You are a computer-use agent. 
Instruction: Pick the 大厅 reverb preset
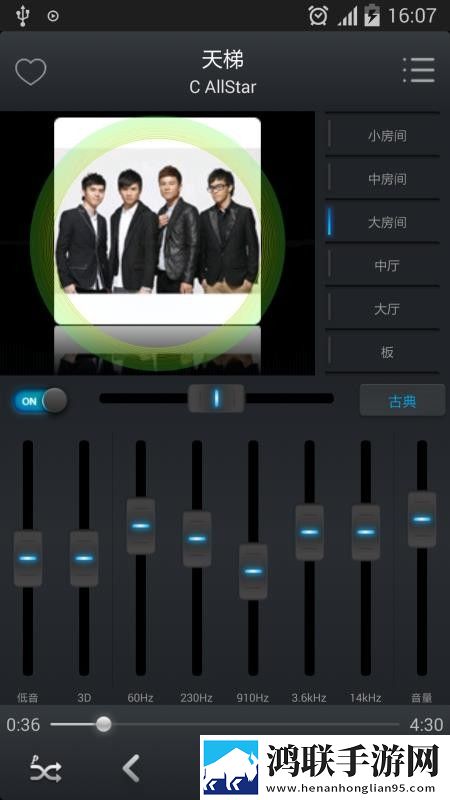point(382,309)
